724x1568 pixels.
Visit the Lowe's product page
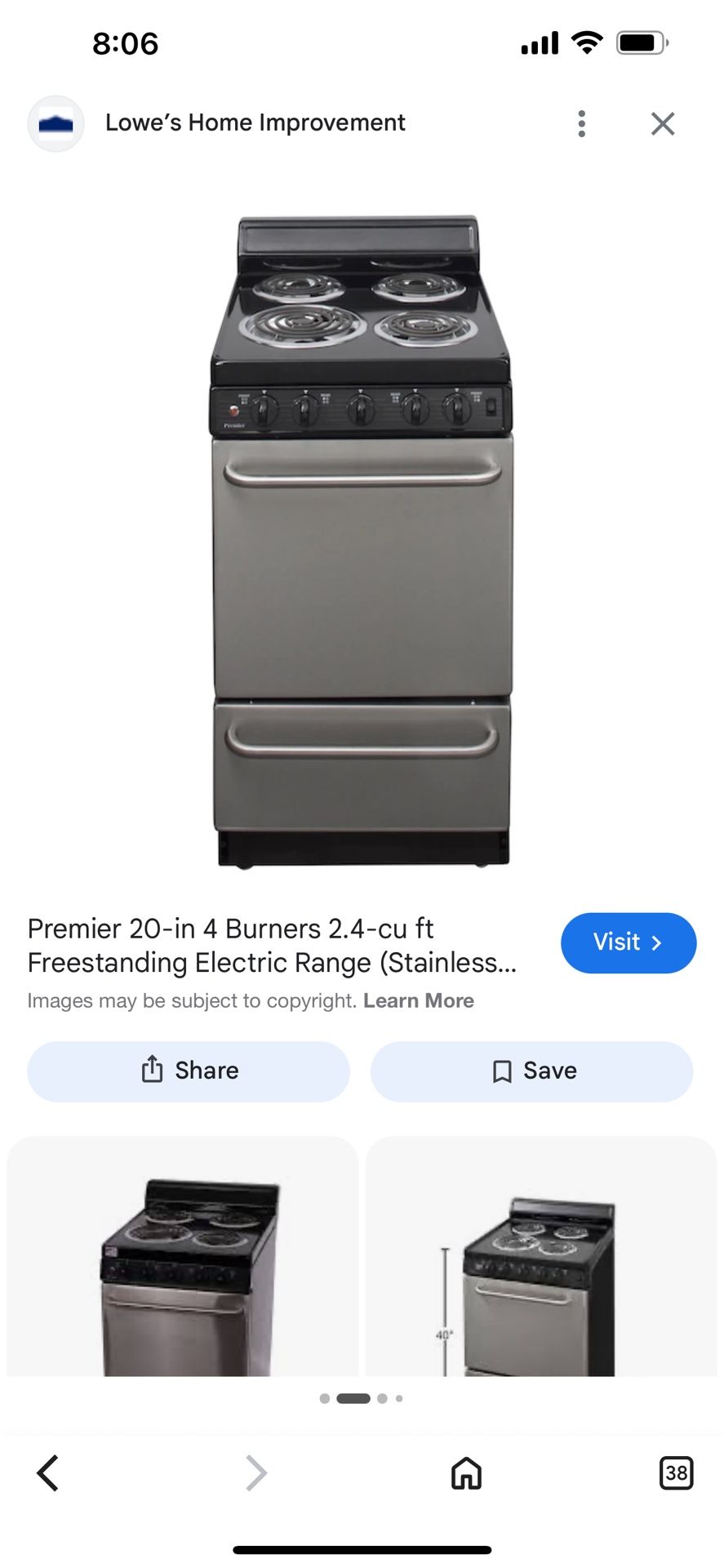628,942
